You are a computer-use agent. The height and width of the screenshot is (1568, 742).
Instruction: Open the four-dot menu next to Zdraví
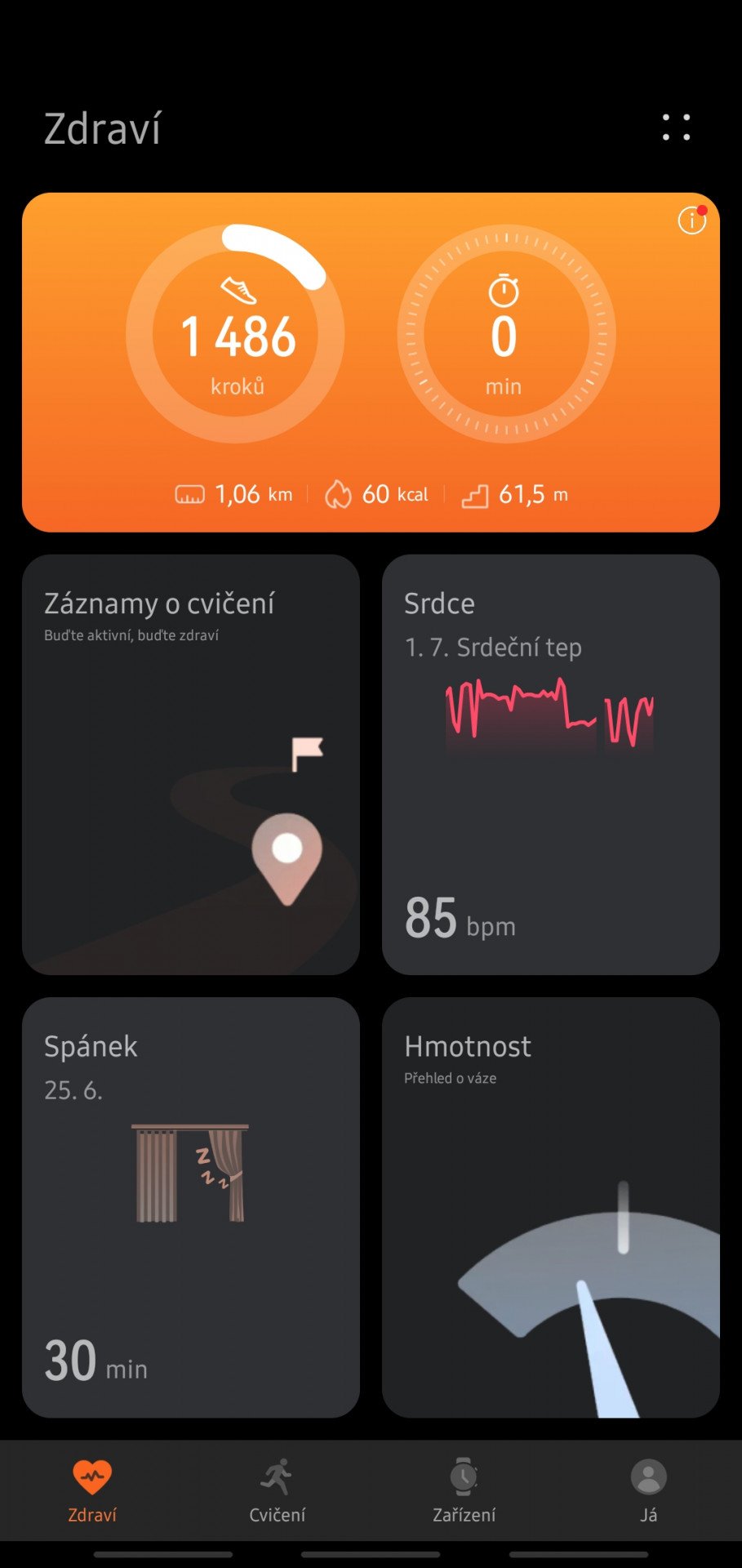coord(676,127)
